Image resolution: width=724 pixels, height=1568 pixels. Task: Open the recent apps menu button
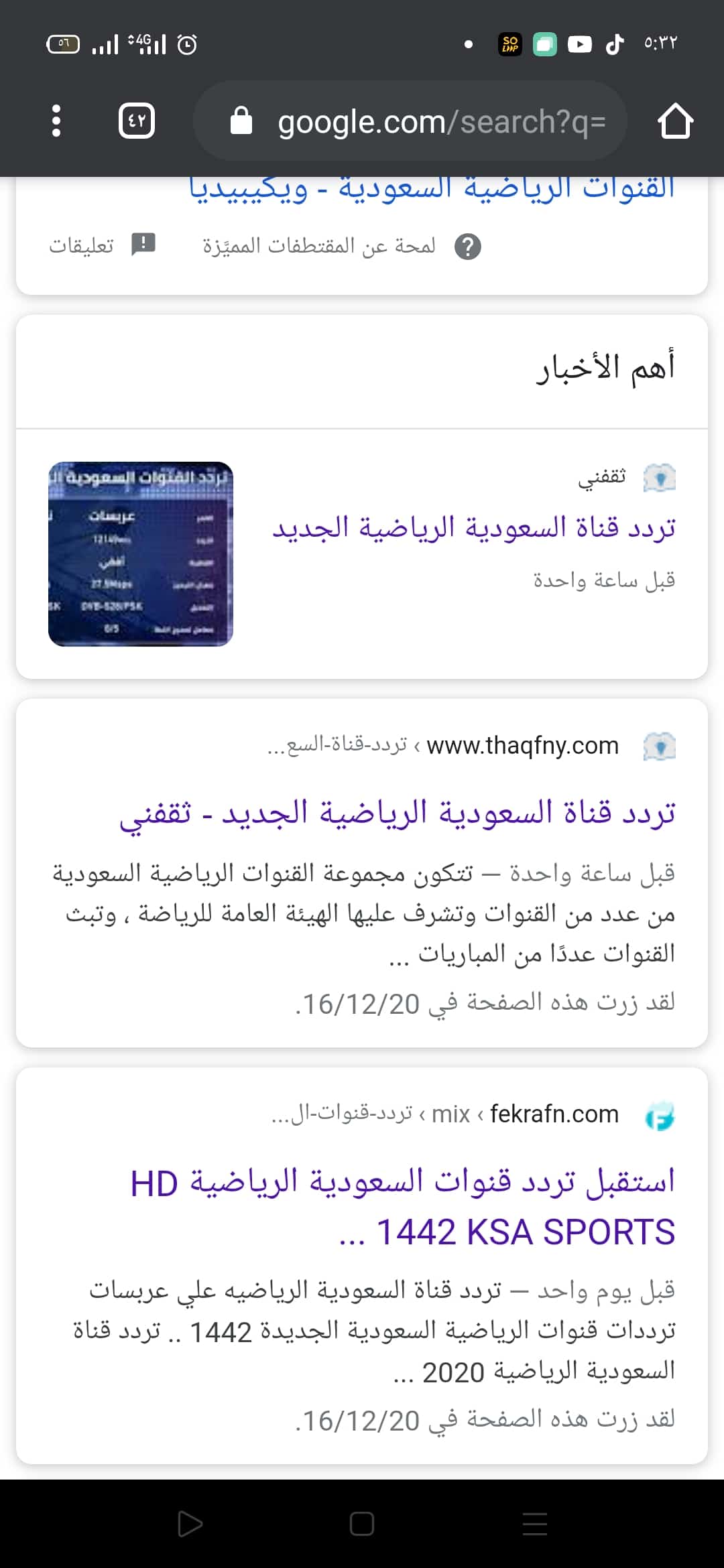[534, 1524]
